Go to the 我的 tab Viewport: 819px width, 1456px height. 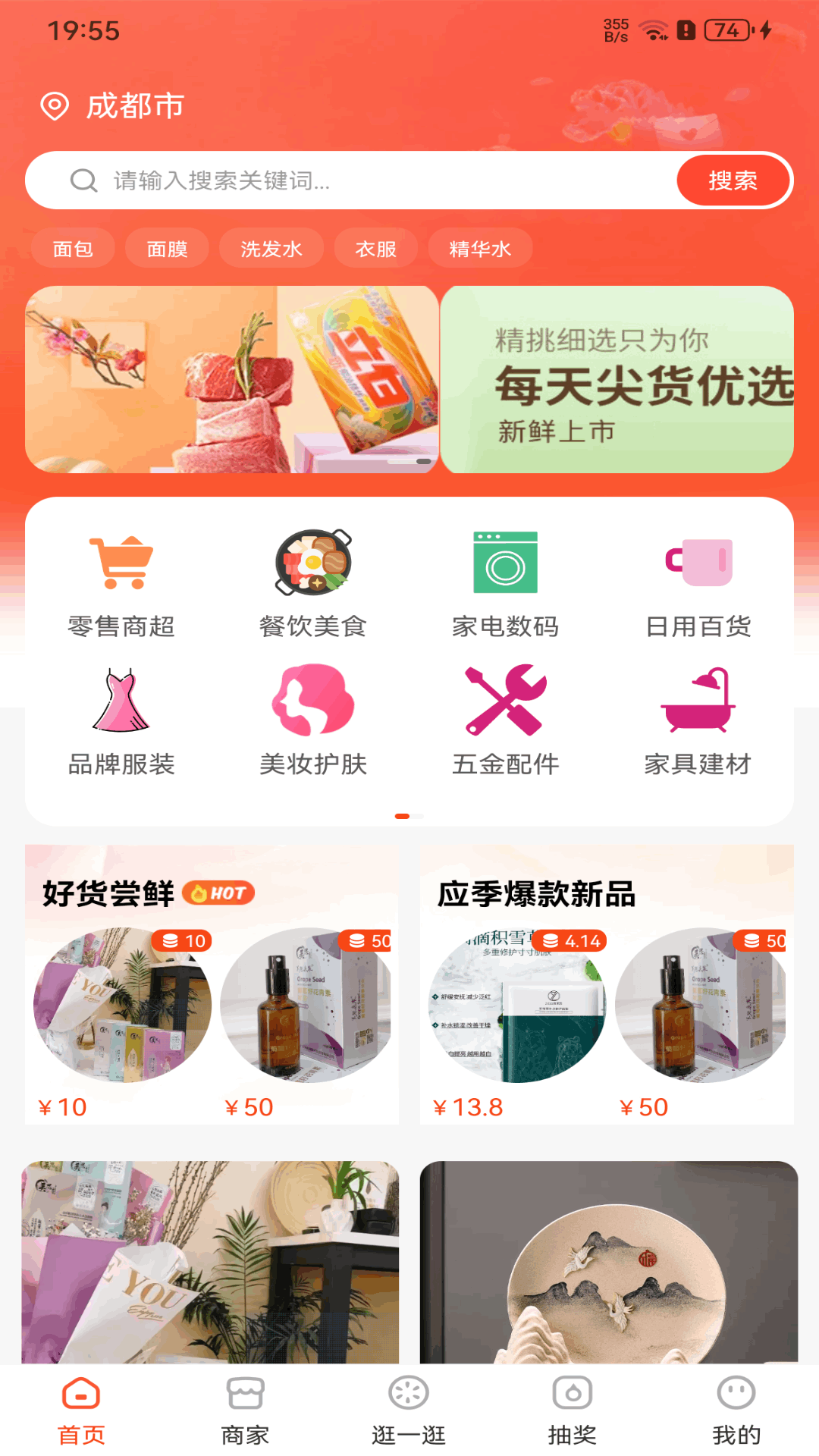[736, 1410]
